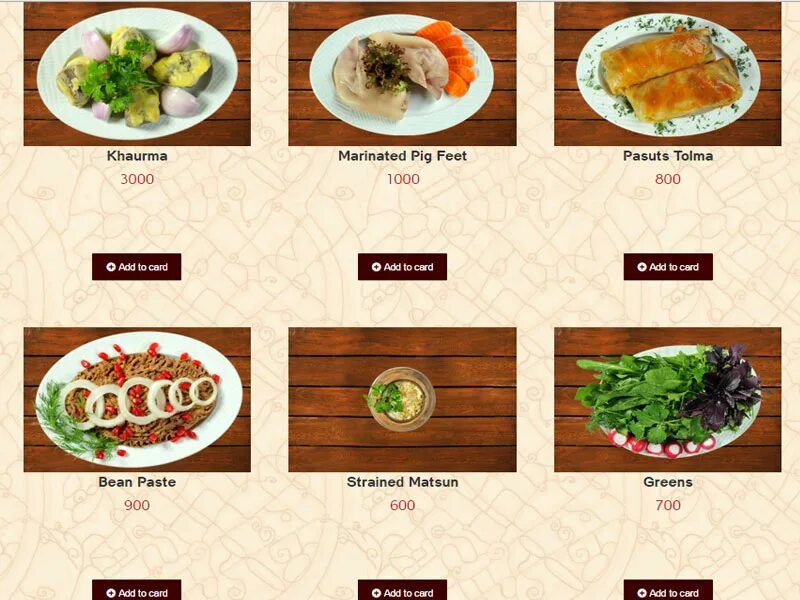Add Bean Paste to the card
The width and height of the screenshot is (800, 600).
click(x=136, y=591)
